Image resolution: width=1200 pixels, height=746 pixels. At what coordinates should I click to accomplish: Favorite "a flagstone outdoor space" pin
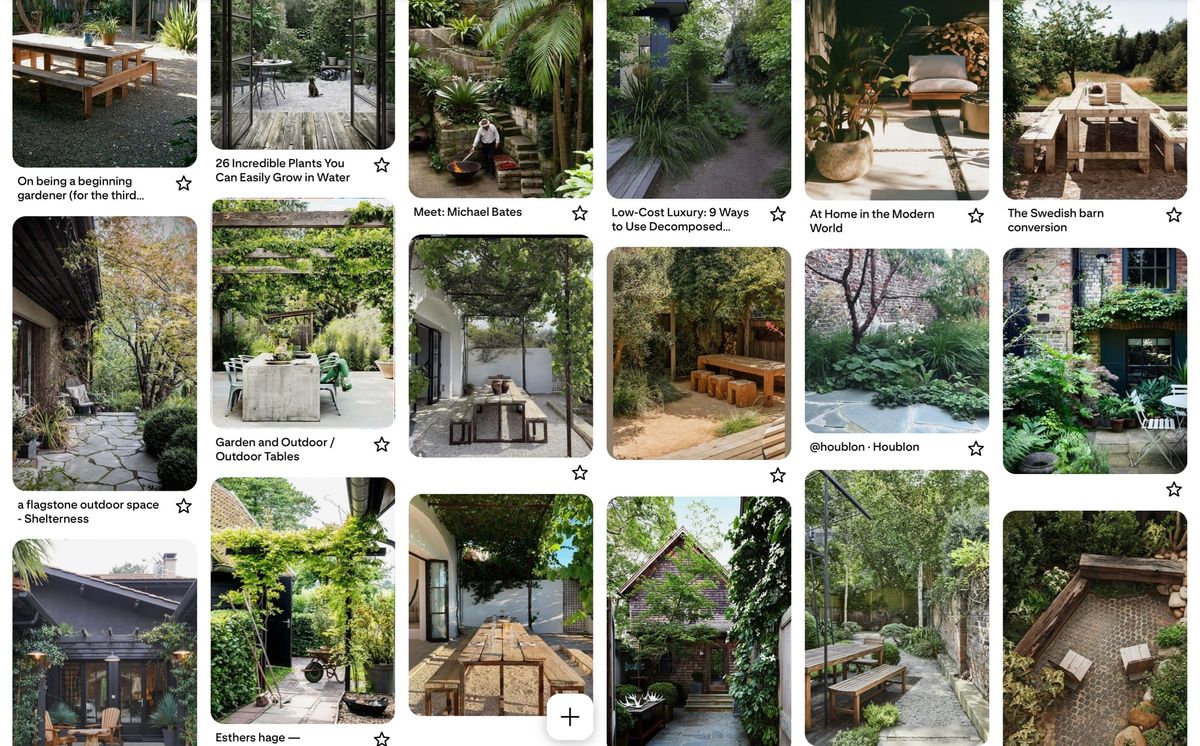tap(184, 506)
